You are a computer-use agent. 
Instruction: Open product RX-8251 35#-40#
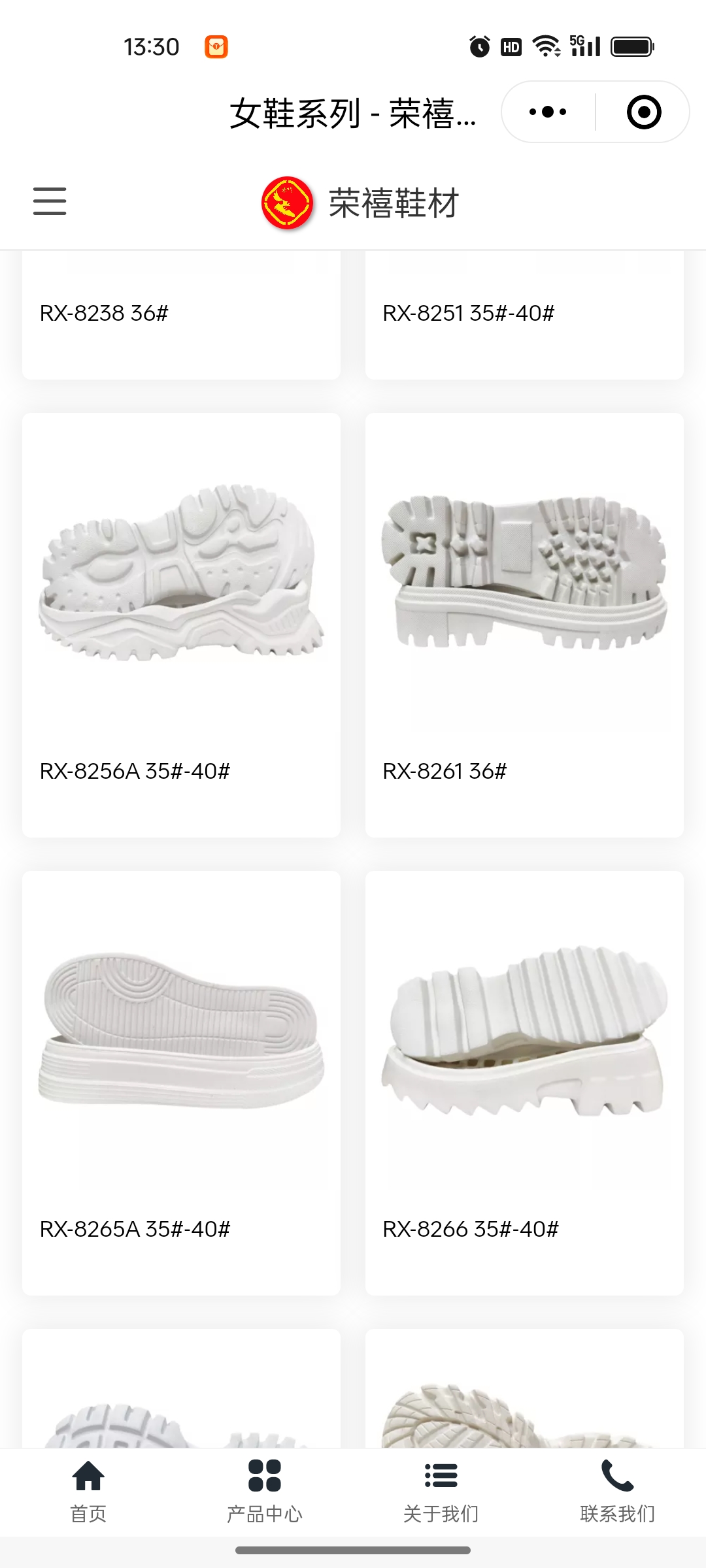point(524,314)
